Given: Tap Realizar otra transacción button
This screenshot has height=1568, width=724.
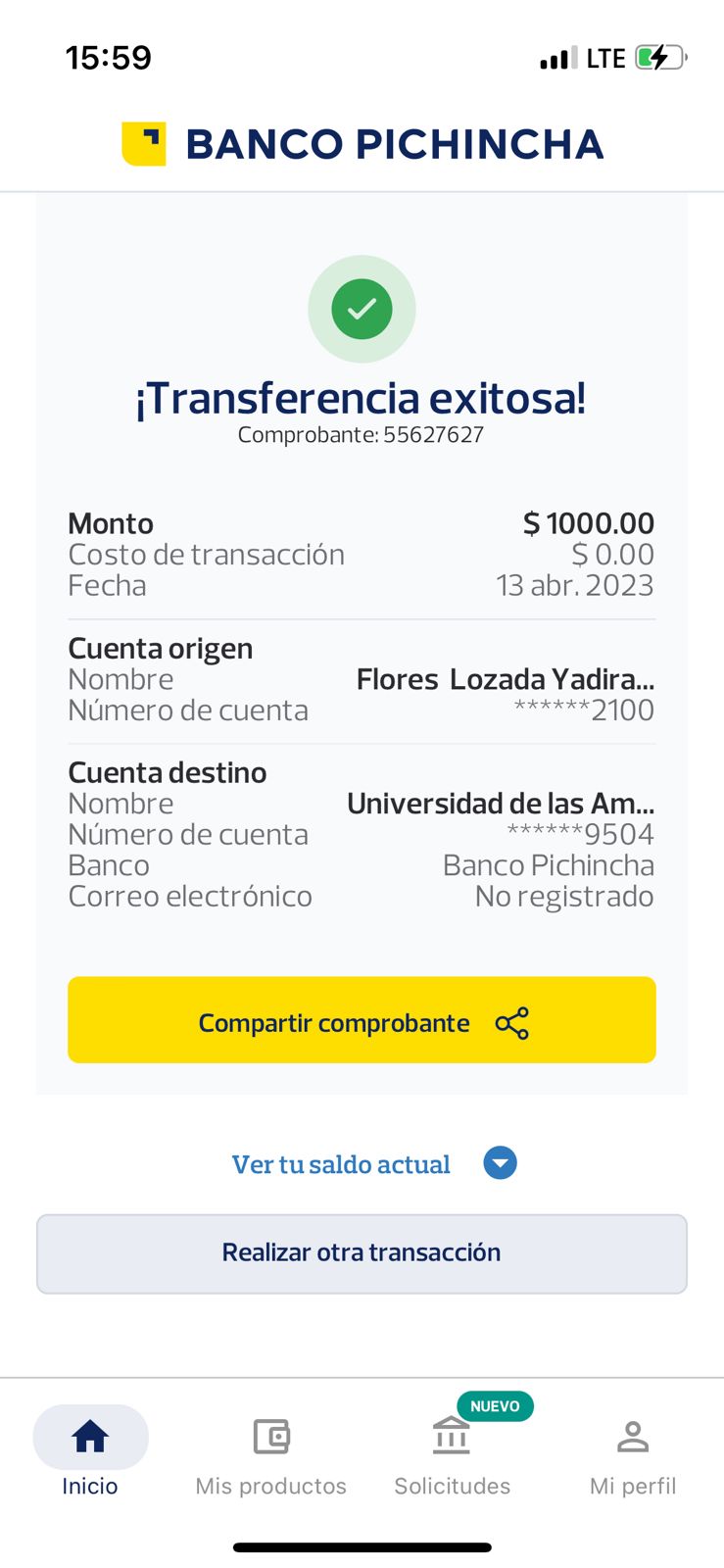Looking at the screenshot, I should tap(362, 1253).
